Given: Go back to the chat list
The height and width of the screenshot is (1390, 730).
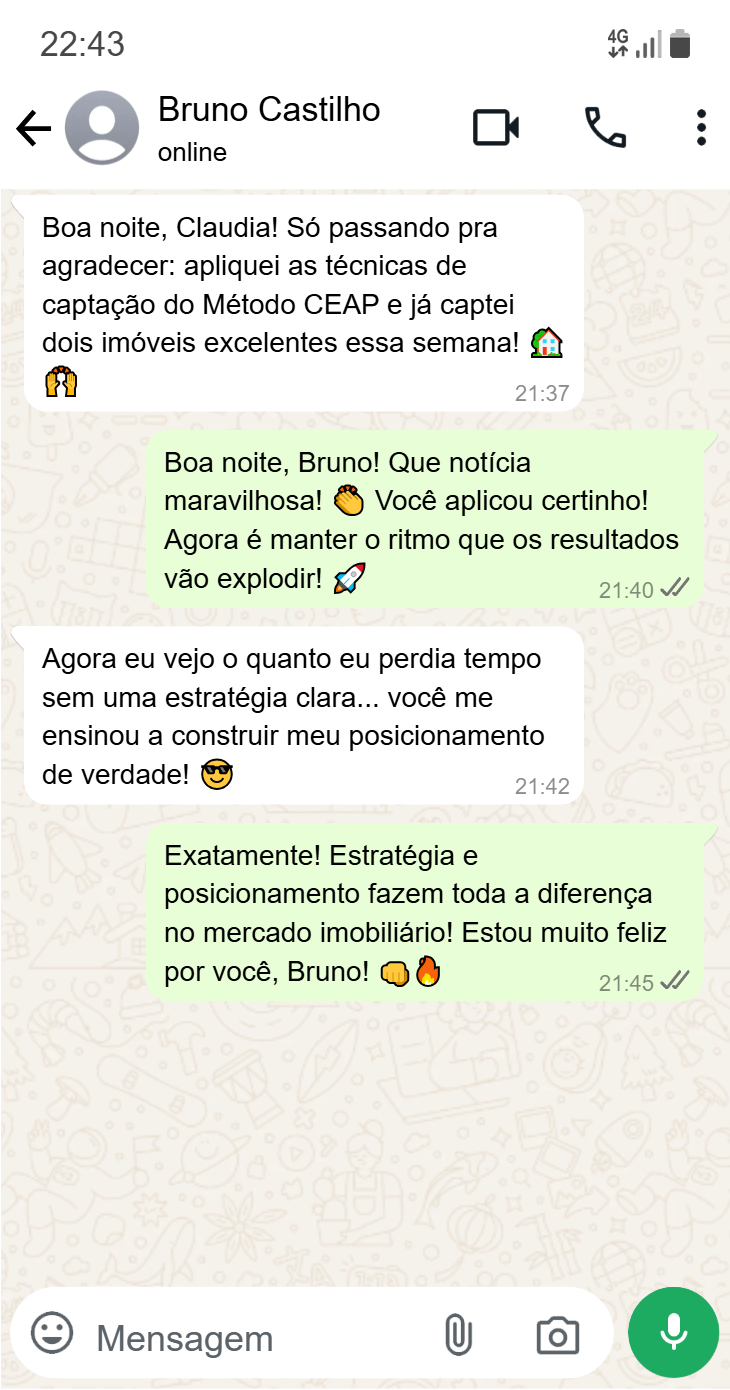Looking at the screenshot, I should pyautogui.click(x=33, y=128).
